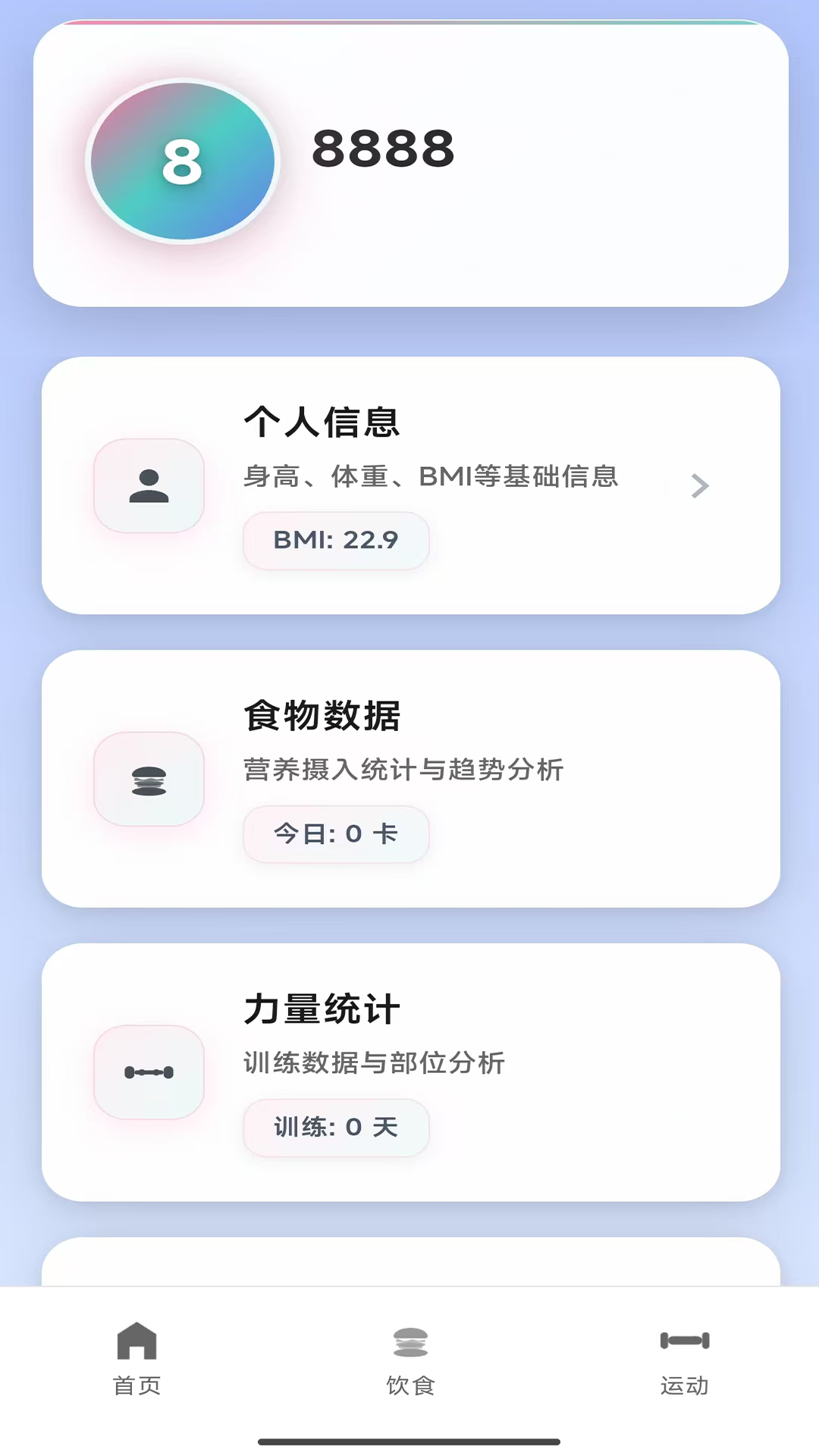Screen dimensions: 819x1456
Task: Click the burger icon on 食物数据 card
Action: coord(149,780)
